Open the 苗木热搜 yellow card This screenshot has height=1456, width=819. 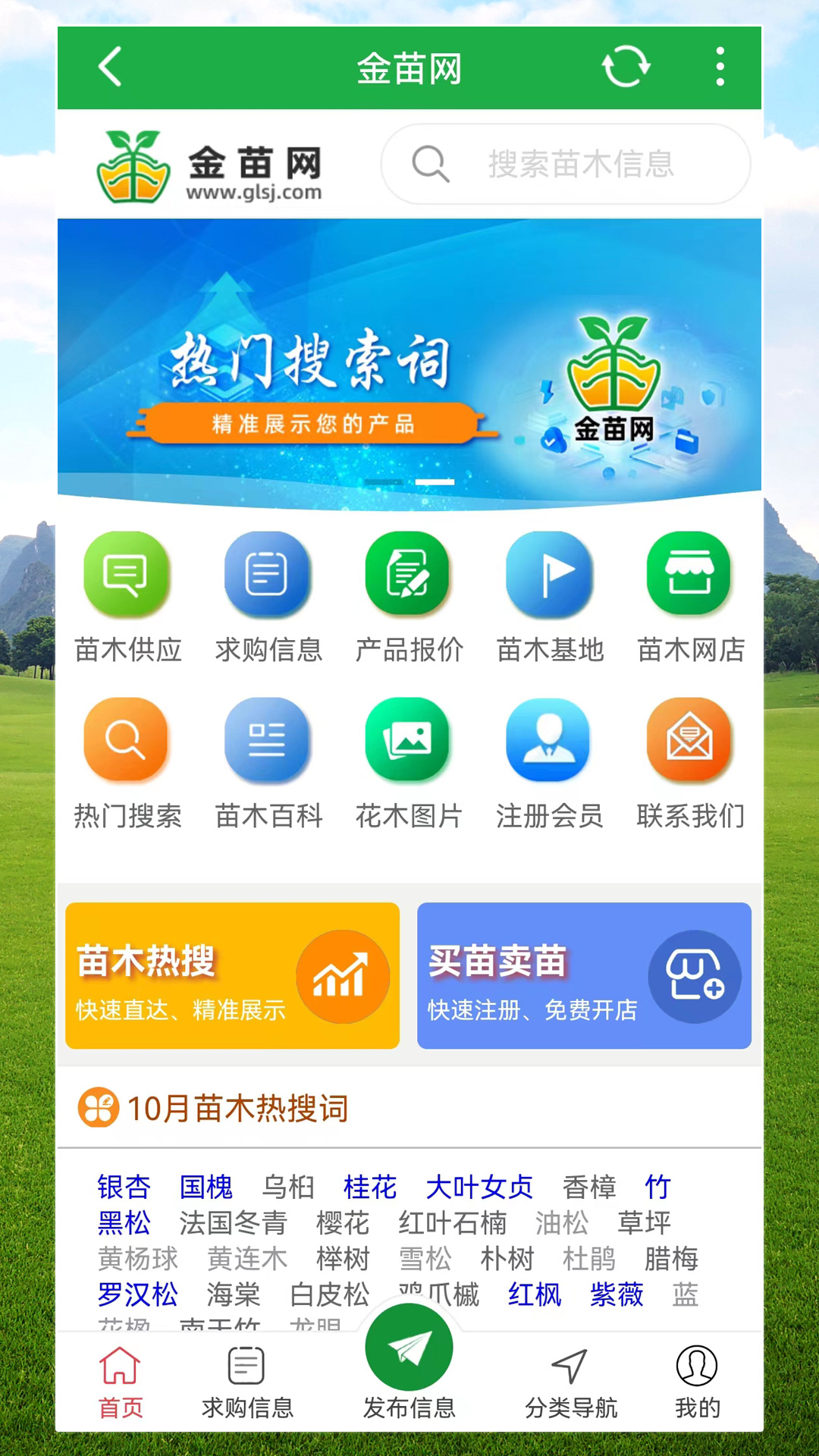coord(232,976)
